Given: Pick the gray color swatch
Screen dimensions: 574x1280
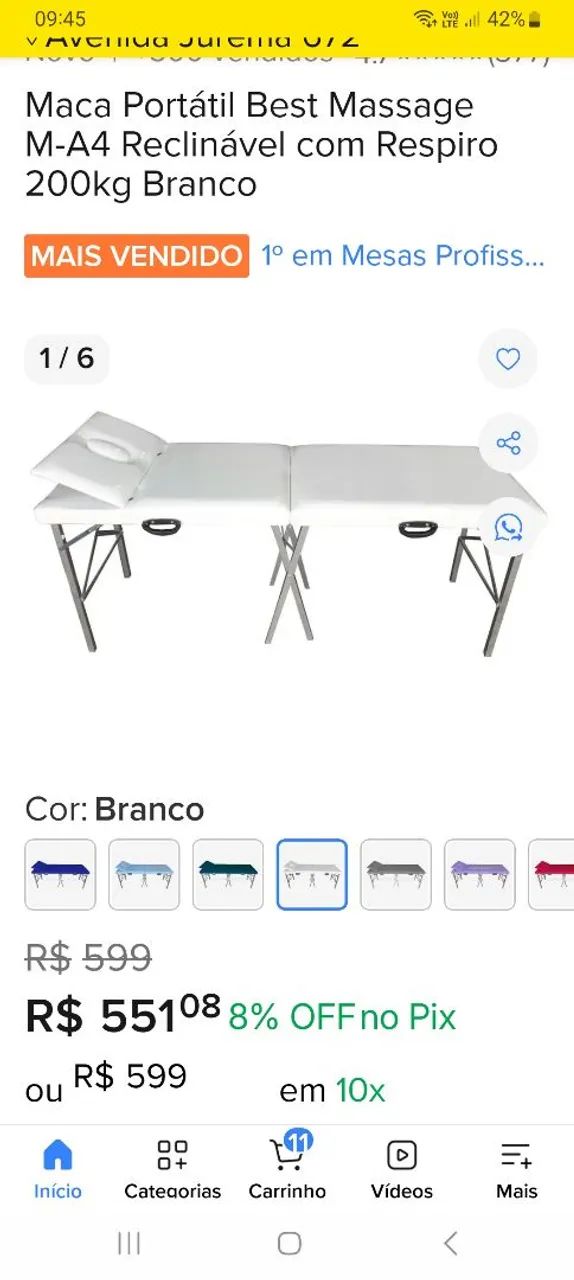Looking at the screenshot, I should click(396, 875).
